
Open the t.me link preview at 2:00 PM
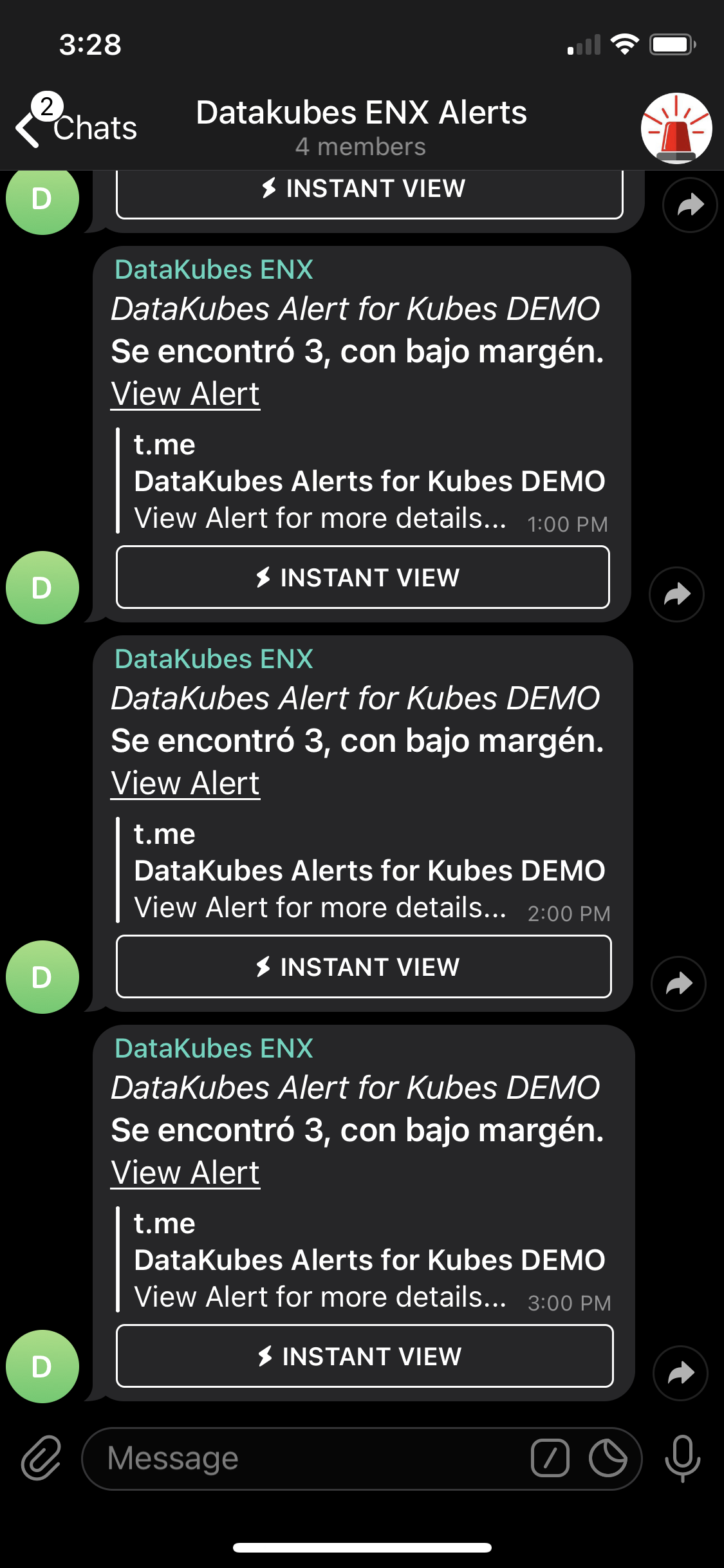tap(360, 870)
